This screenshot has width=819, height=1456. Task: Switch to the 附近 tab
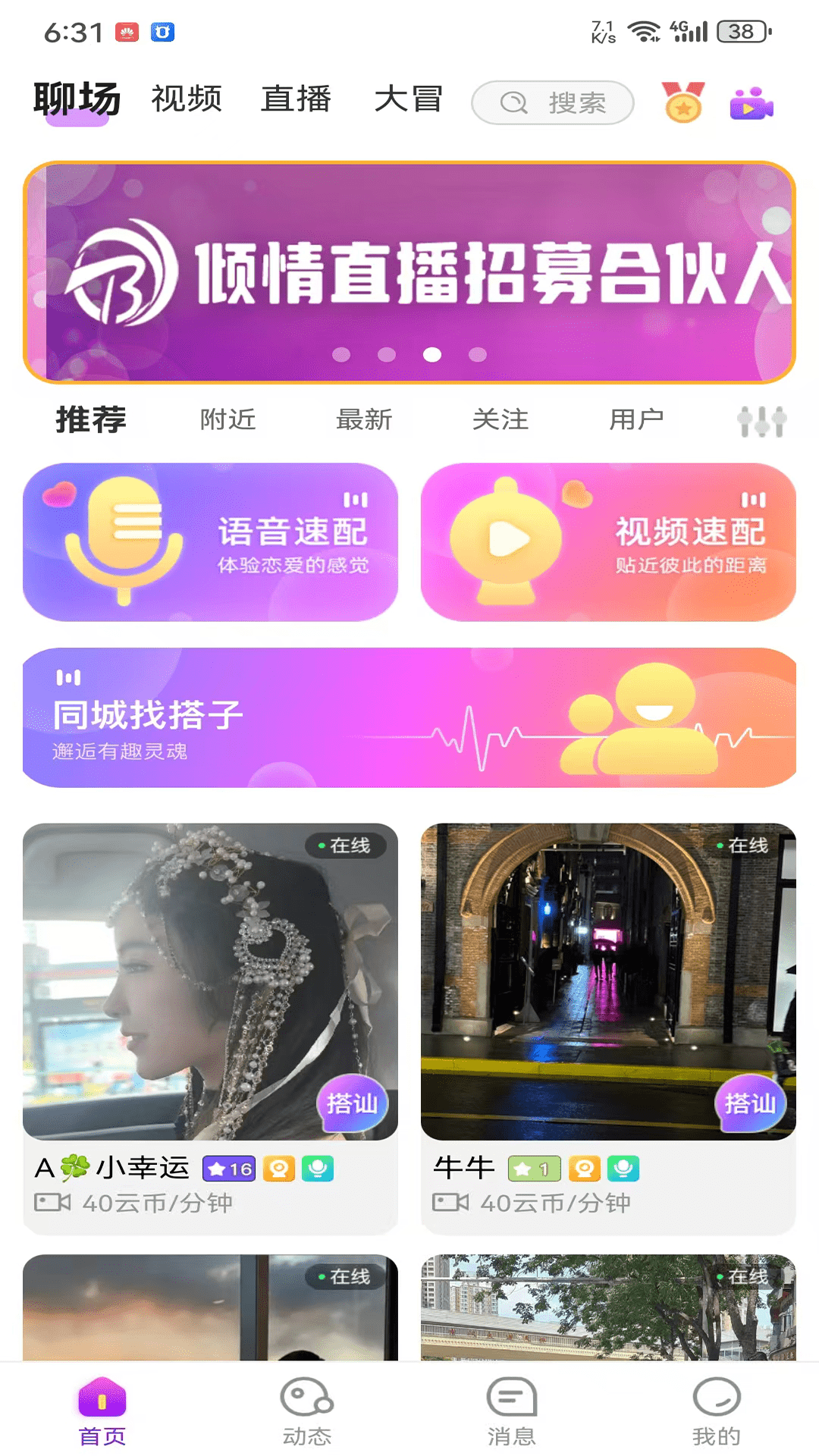(x=227, y=419)
